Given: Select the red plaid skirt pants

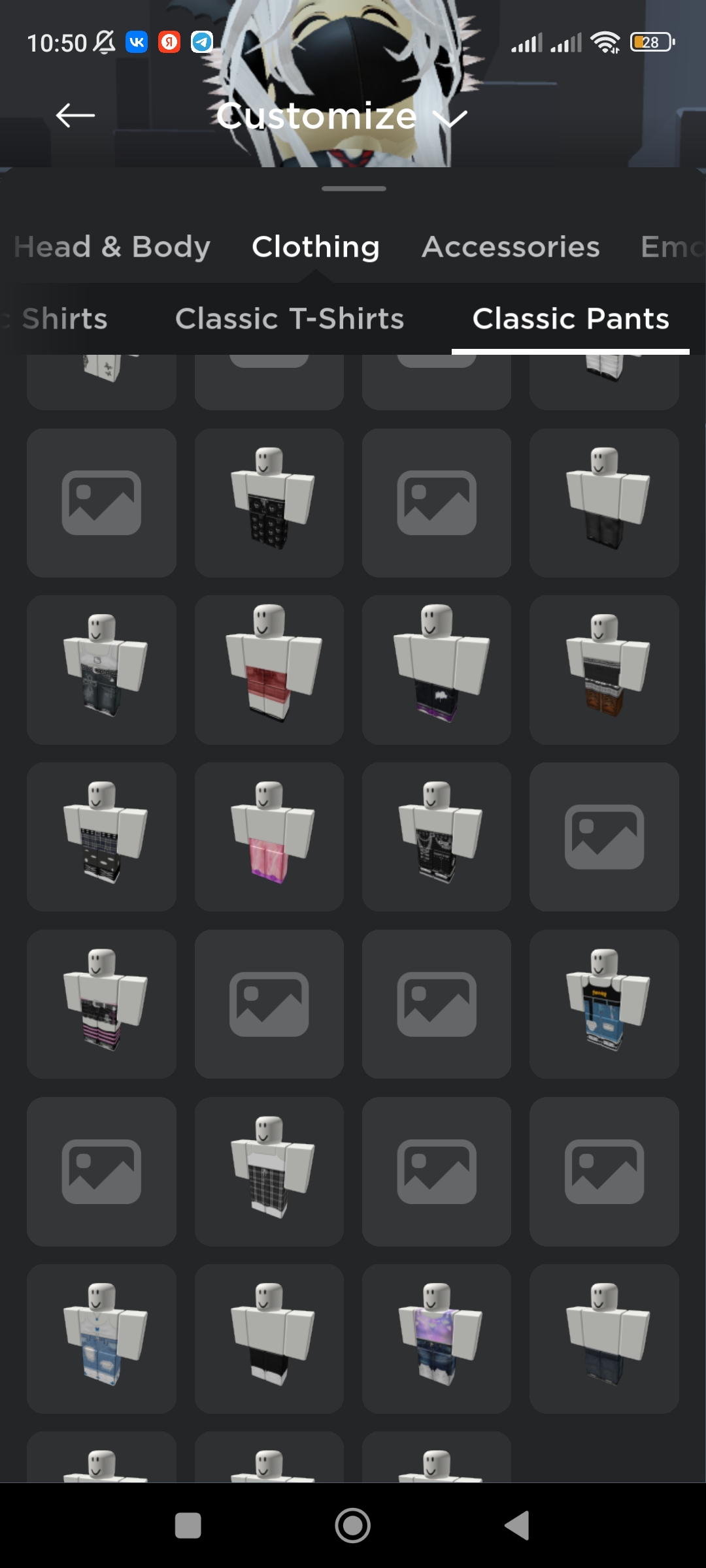Looking at the screenshot, I should 269,670.
